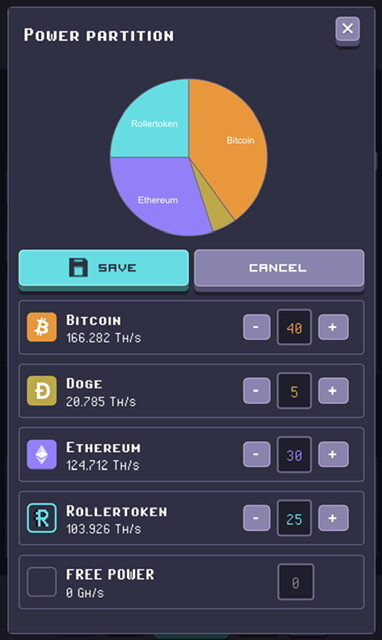Image resolution: width=382 pixels, height=640 pixels.
Task: Increase Ethereum power percentage
Action: coord(333,454)
